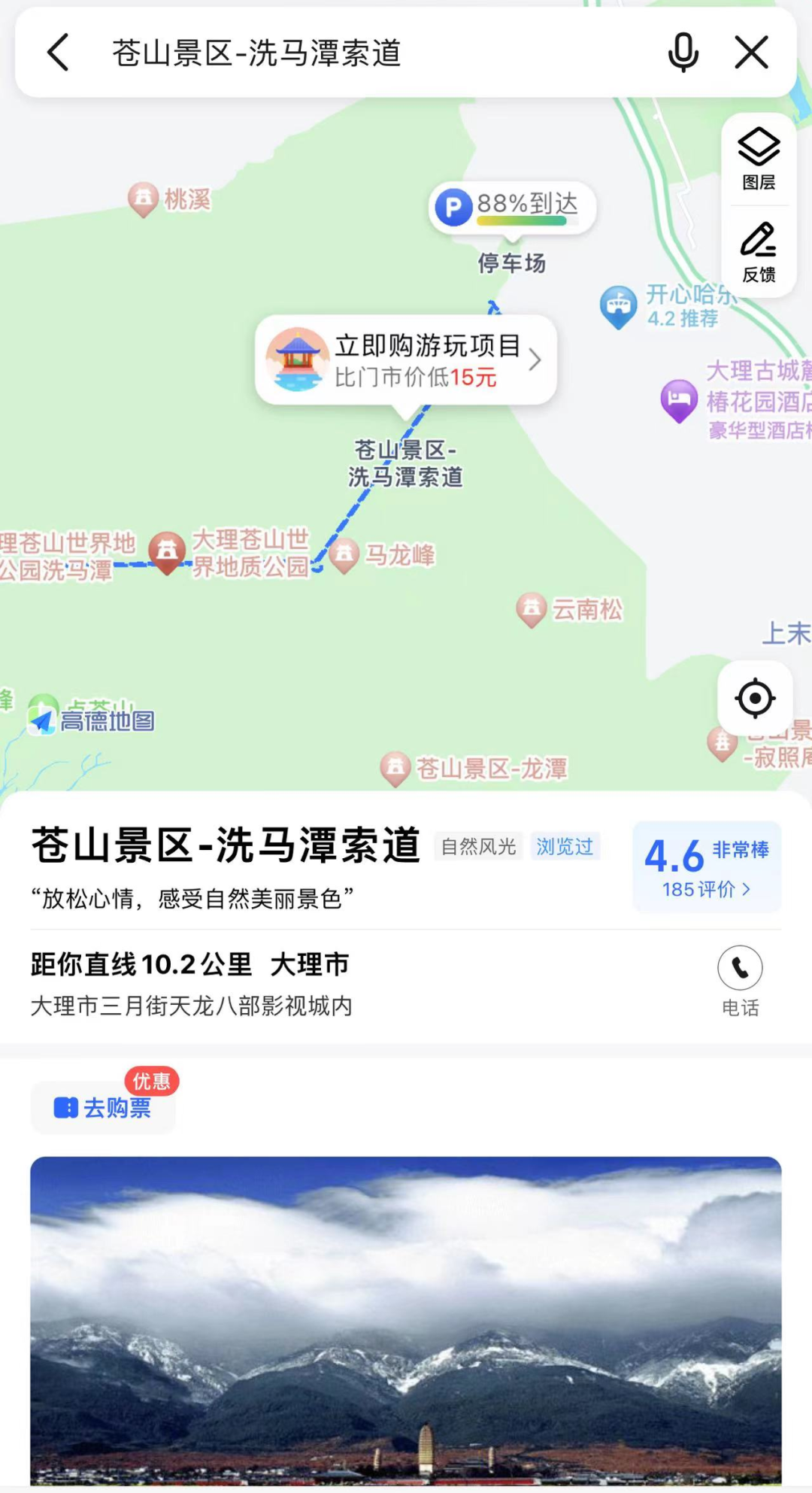Image resolution: width=812 pixels, height=1493 pixels.
Task: Open the 图层 map layers button
Action: [758, 159]
